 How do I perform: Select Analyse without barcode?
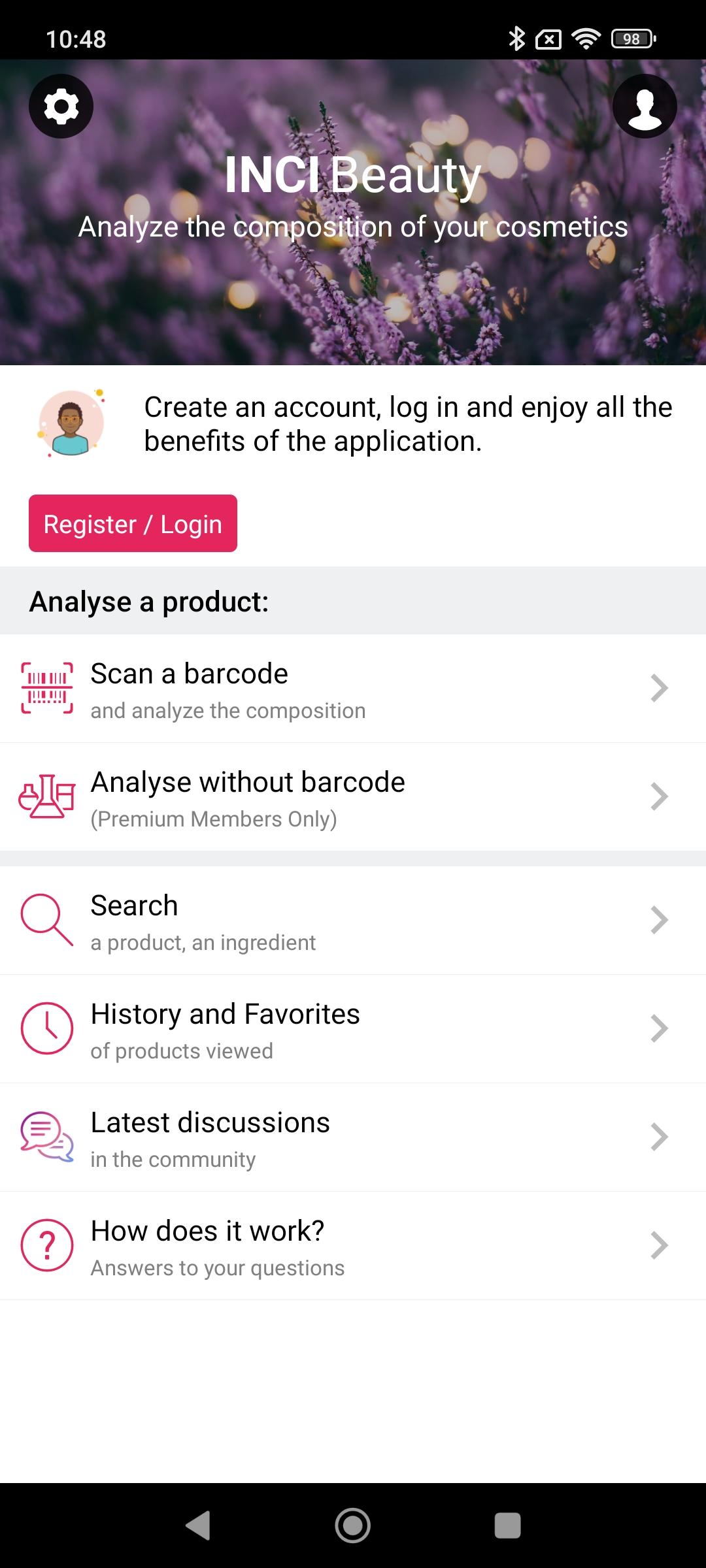point(353,797)
